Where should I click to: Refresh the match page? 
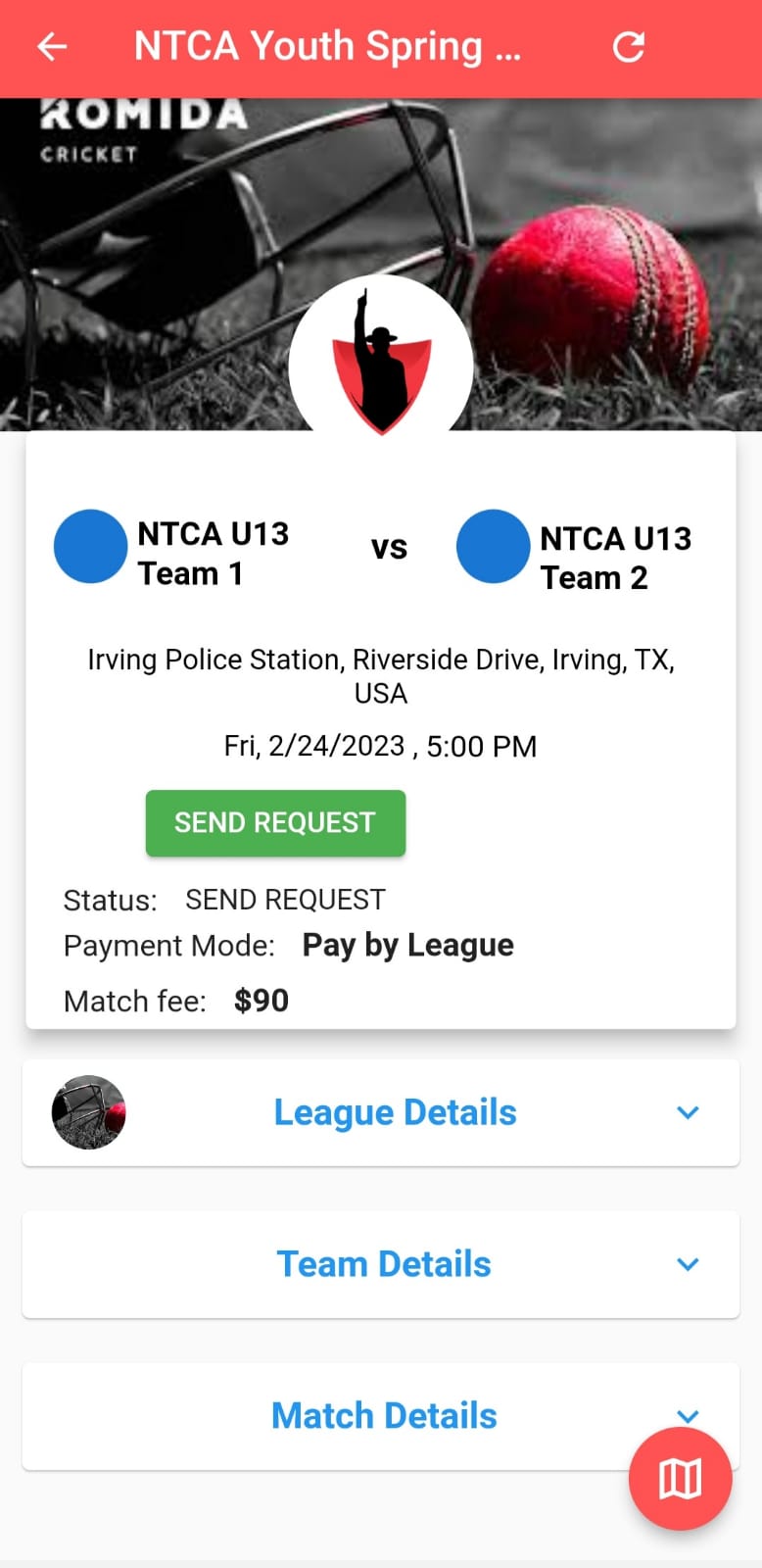[628, 46]
